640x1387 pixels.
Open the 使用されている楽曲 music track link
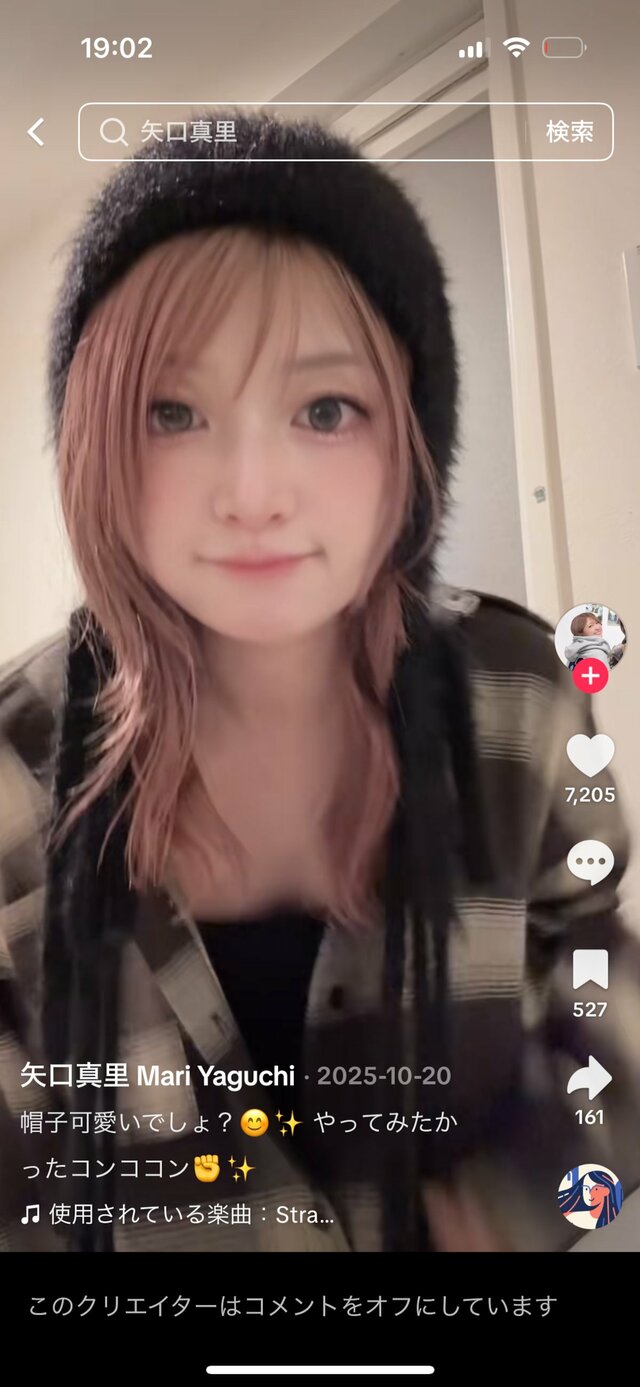click(x=180, y=1215)
